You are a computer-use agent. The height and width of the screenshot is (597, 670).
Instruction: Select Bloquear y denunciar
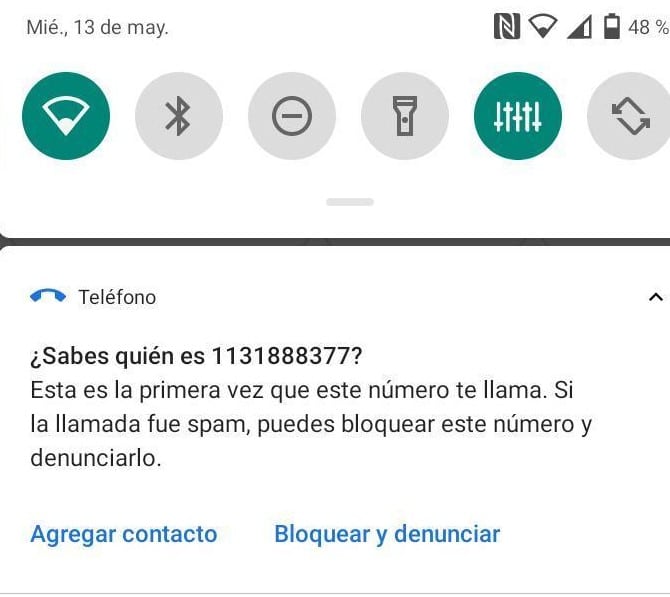(x=387, y=534)
